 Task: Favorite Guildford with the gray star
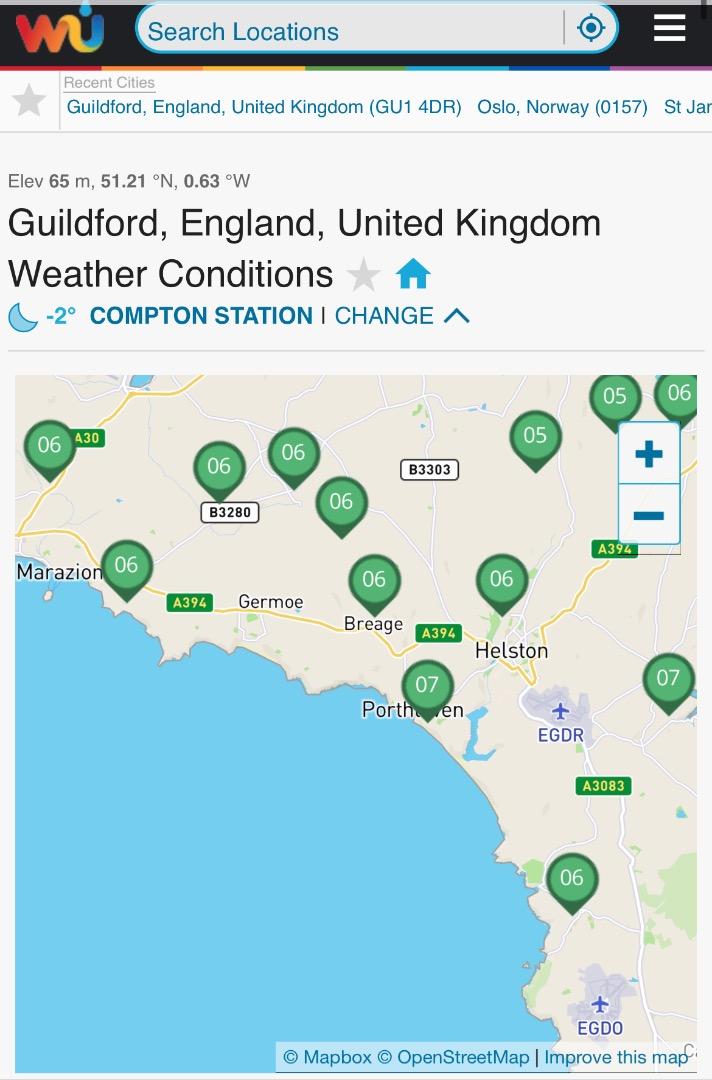coord(364,274)
